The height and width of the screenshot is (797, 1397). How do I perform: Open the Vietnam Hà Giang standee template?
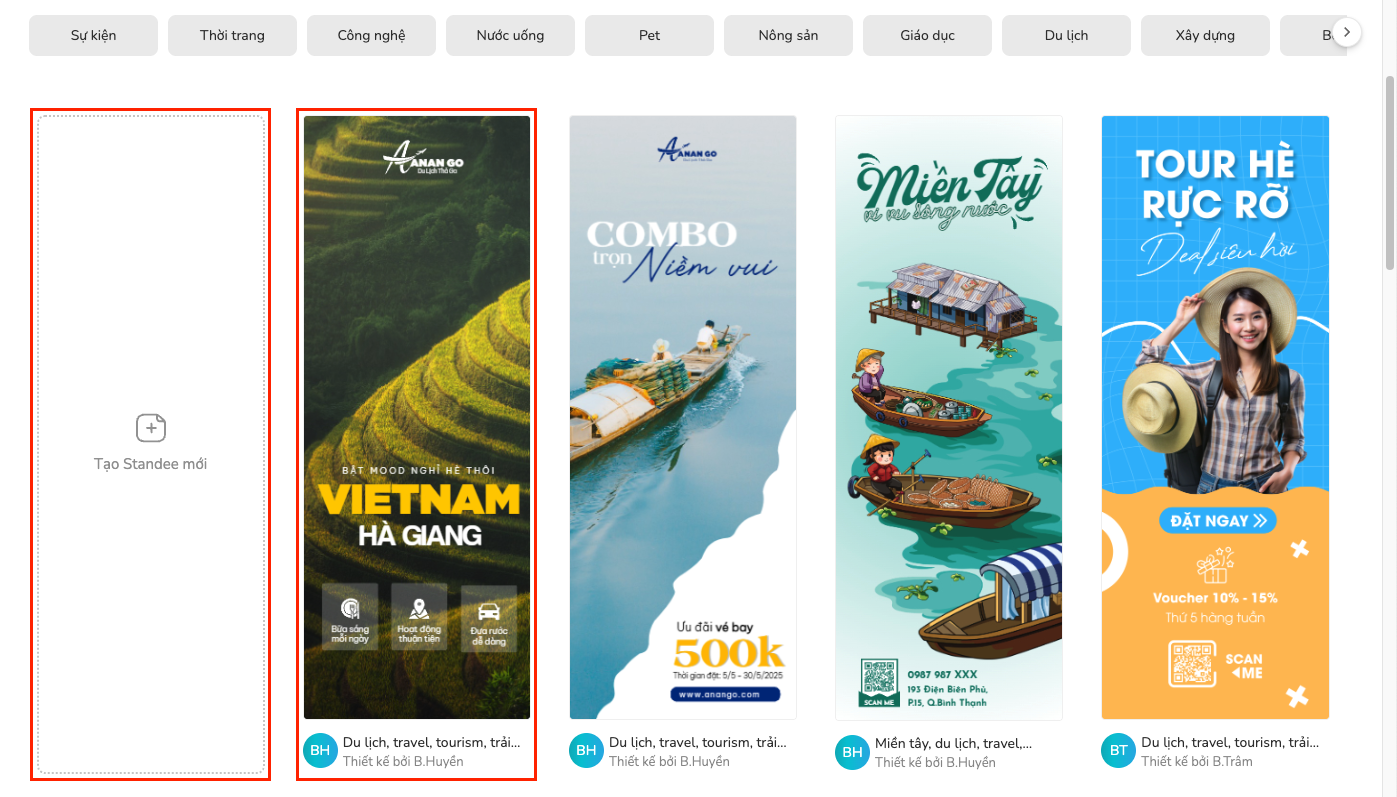(x=417, y=417)
